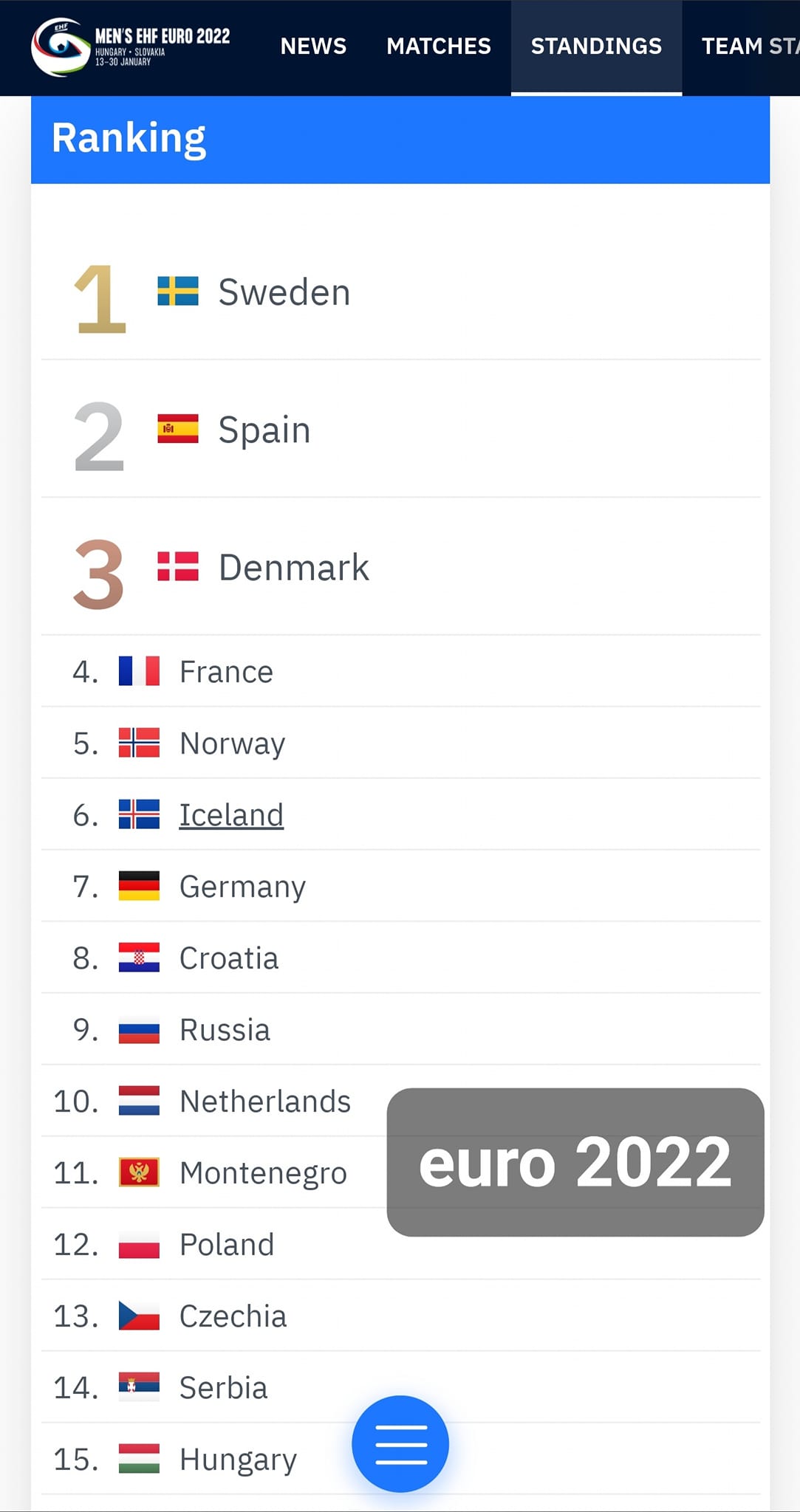Open the blue floating menu button
800x1512 pixels.
tap(400, 1443)
